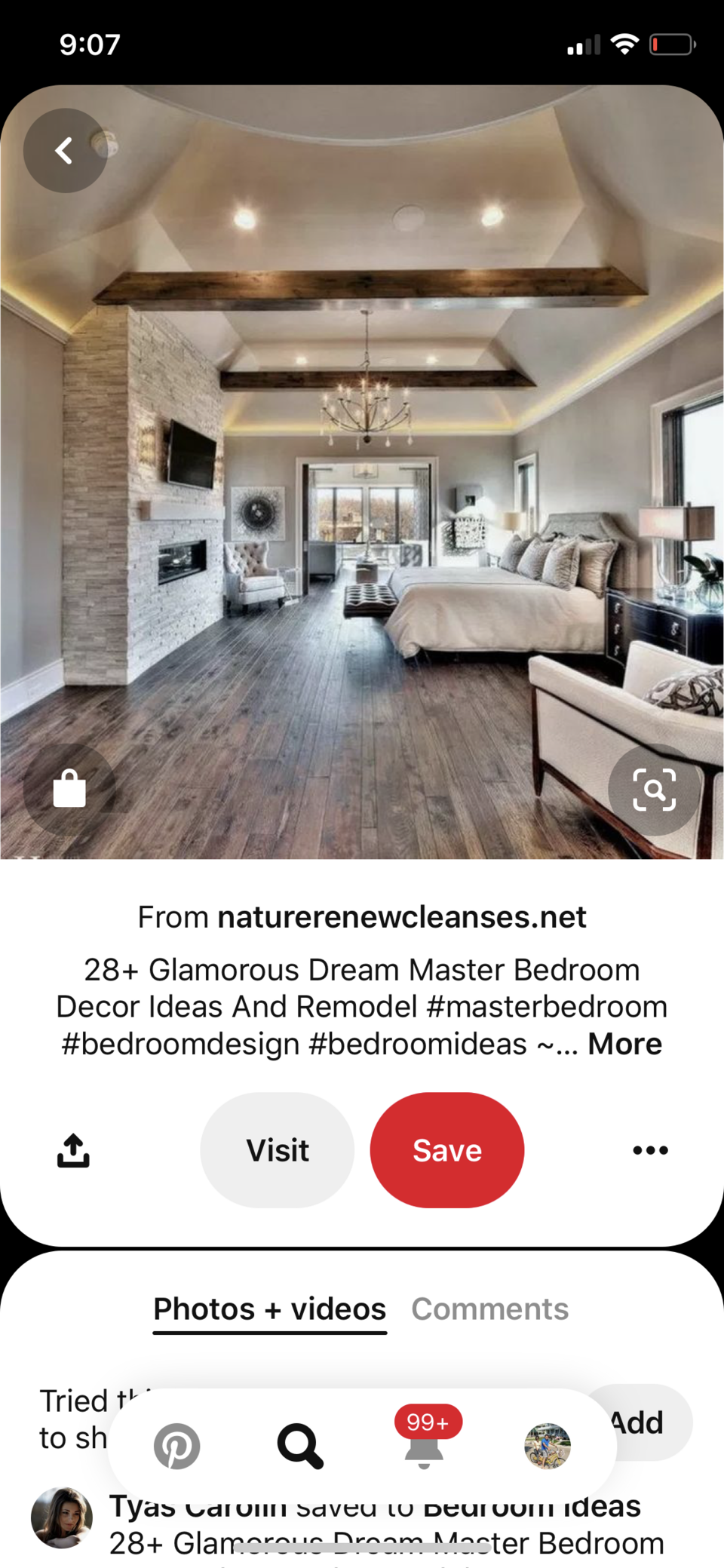Open the shopping bag icon on image
The width and height of the screenshot is (724, 1568).
point(69,790)
